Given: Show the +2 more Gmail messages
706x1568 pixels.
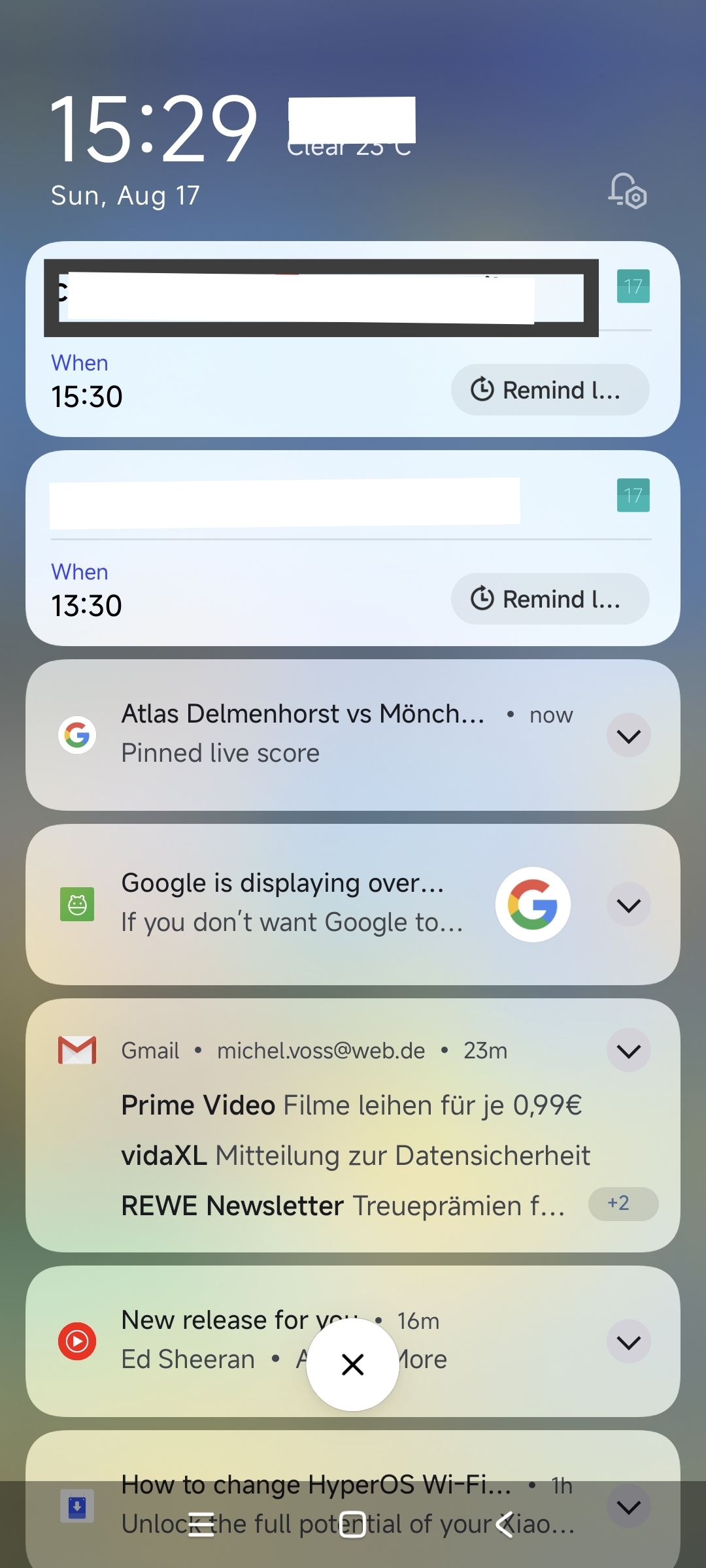Looking at the screenshot, I should tap(623, 1203).
